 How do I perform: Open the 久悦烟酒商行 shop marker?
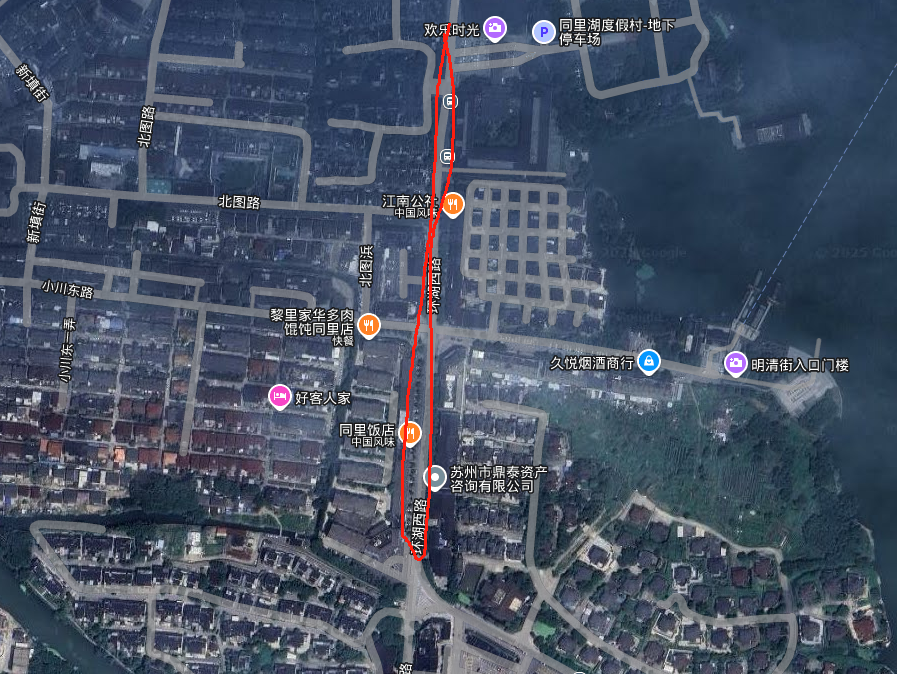coord(650,361)
